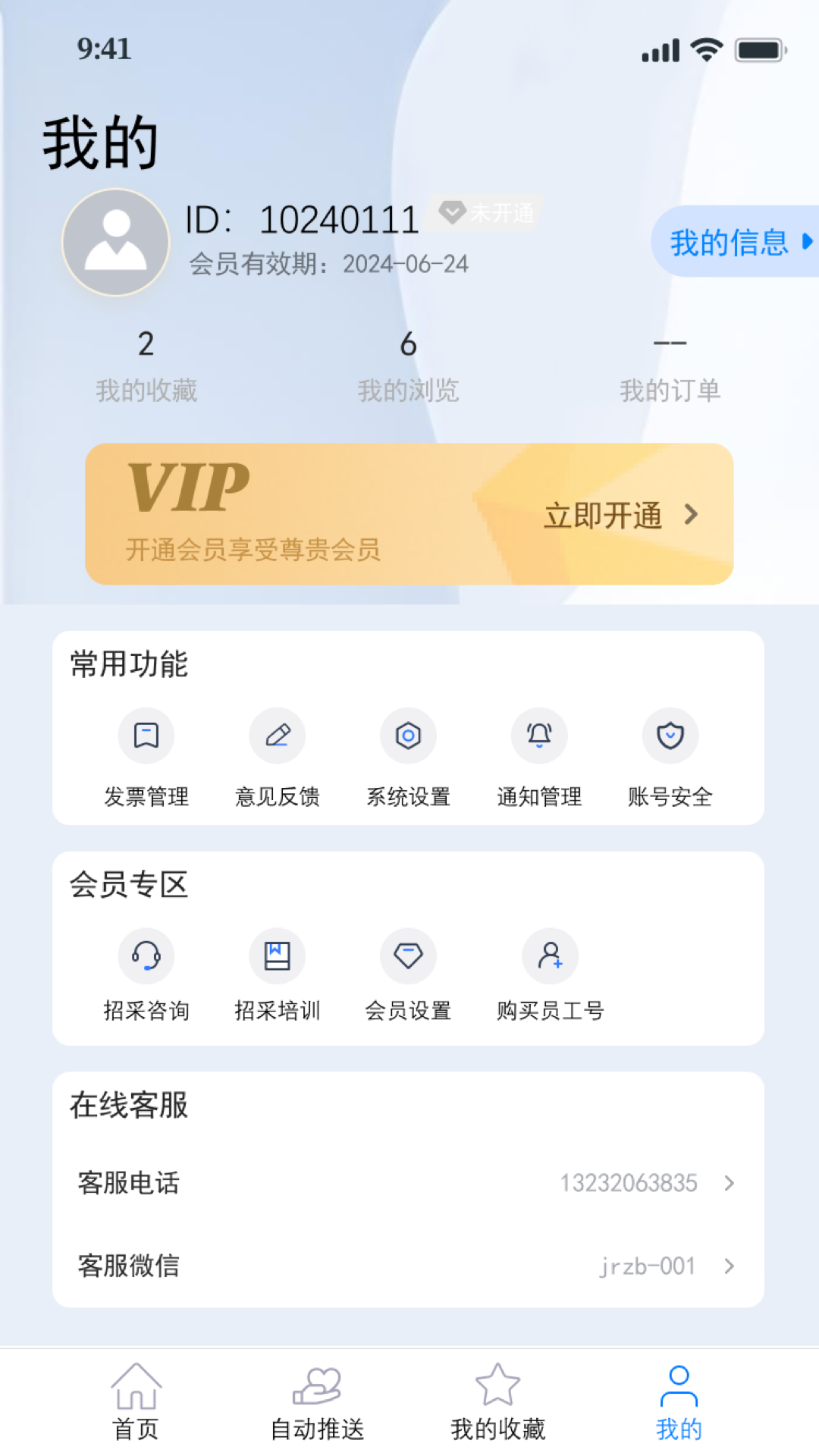Check the 未开通 membership status badge

click(485, 213)
